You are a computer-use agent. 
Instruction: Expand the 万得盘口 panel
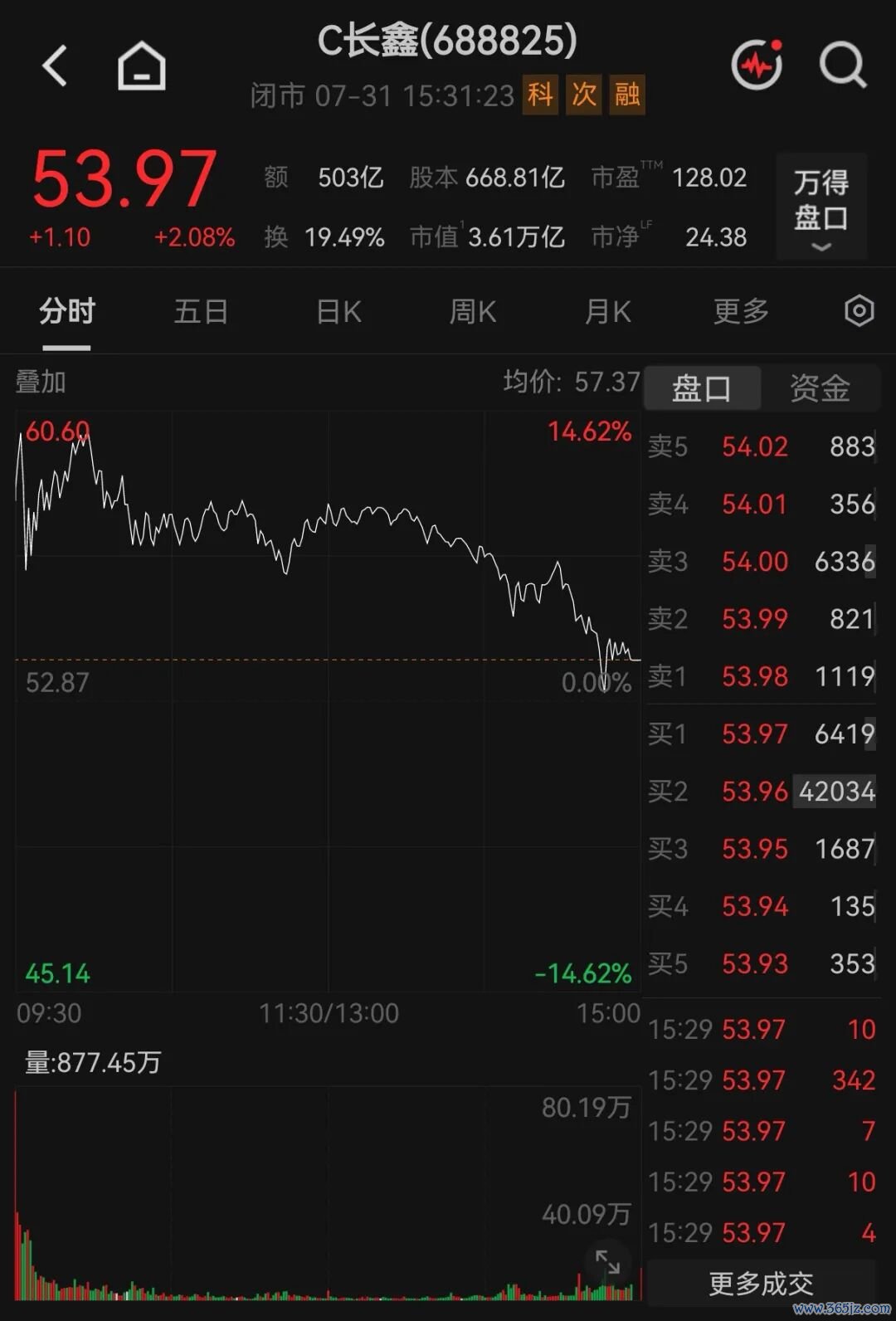coord(821,207)
